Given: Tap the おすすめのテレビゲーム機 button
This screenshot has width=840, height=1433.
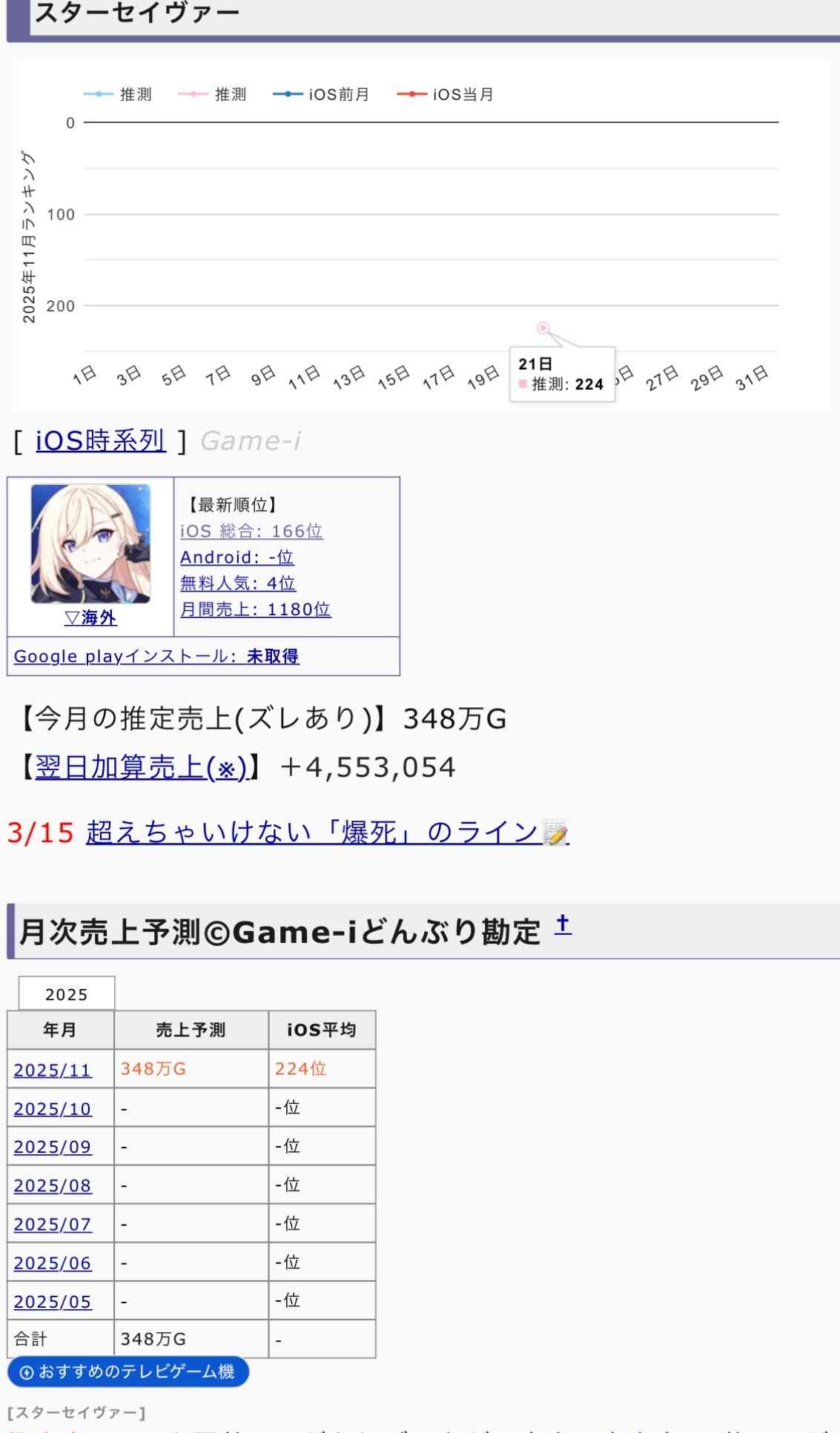Looking at the screenshot, I should point(128,1372).
